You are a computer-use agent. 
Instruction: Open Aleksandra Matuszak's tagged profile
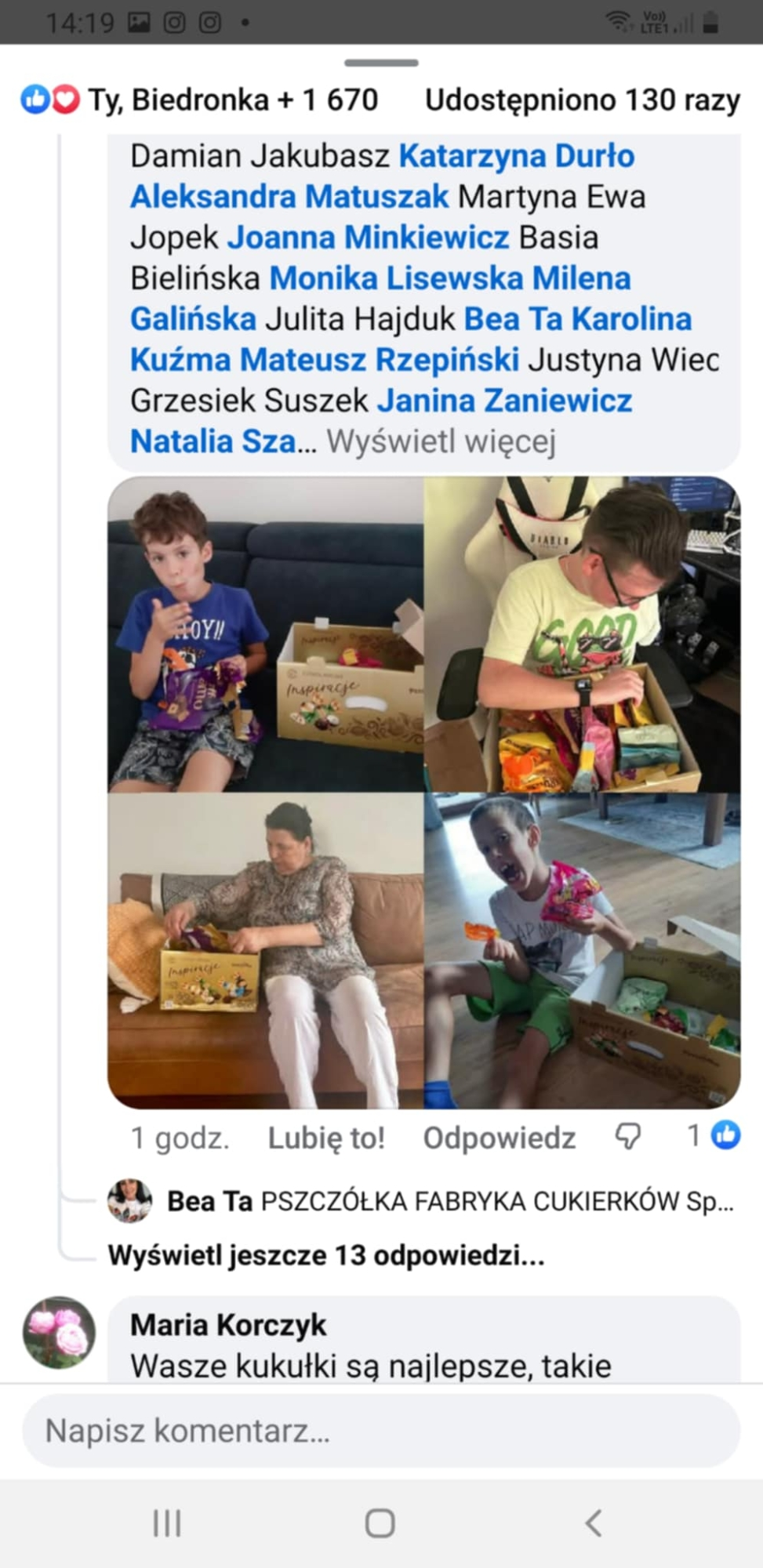tap(289, 197)
